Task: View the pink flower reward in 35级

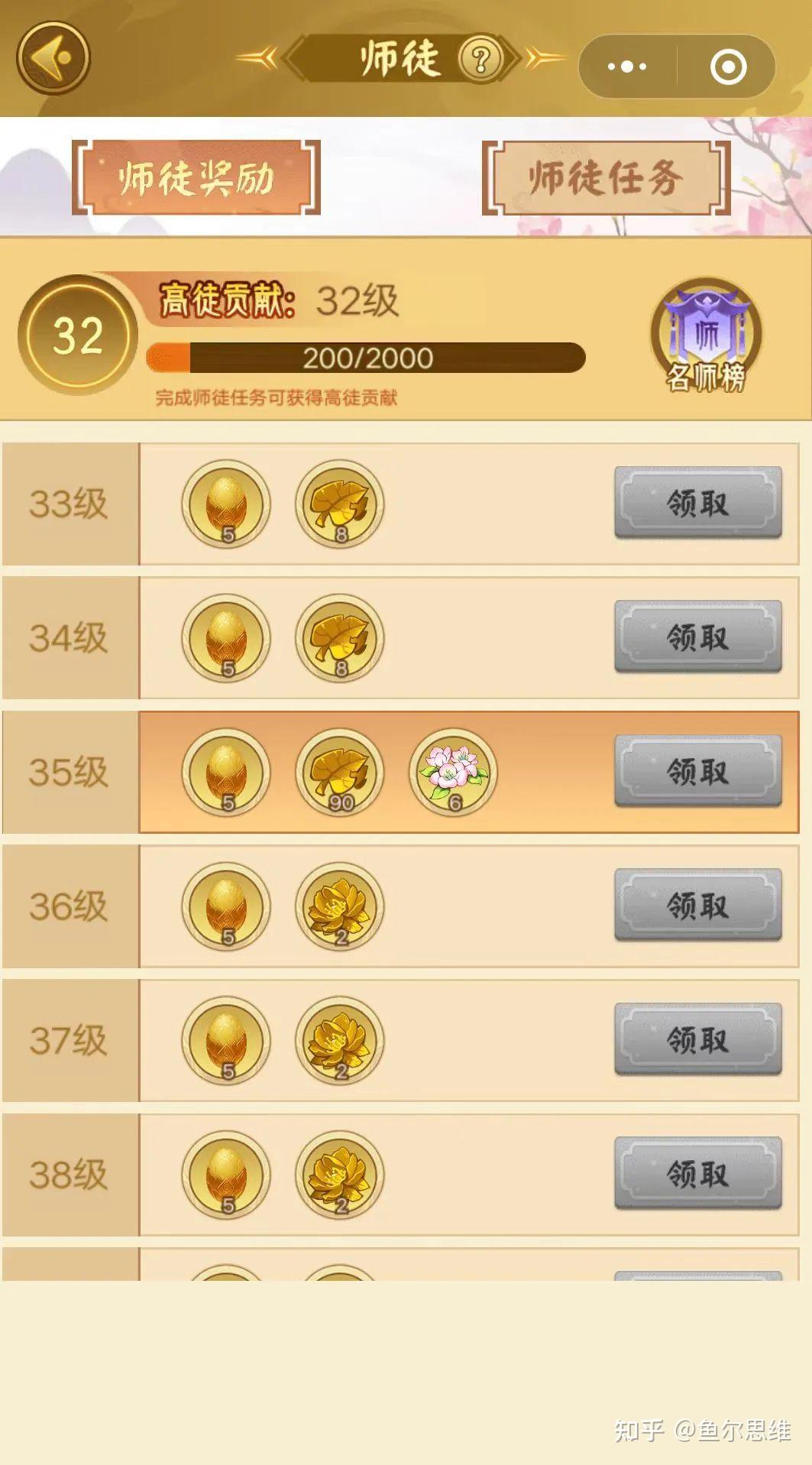Action: point(454,772)
